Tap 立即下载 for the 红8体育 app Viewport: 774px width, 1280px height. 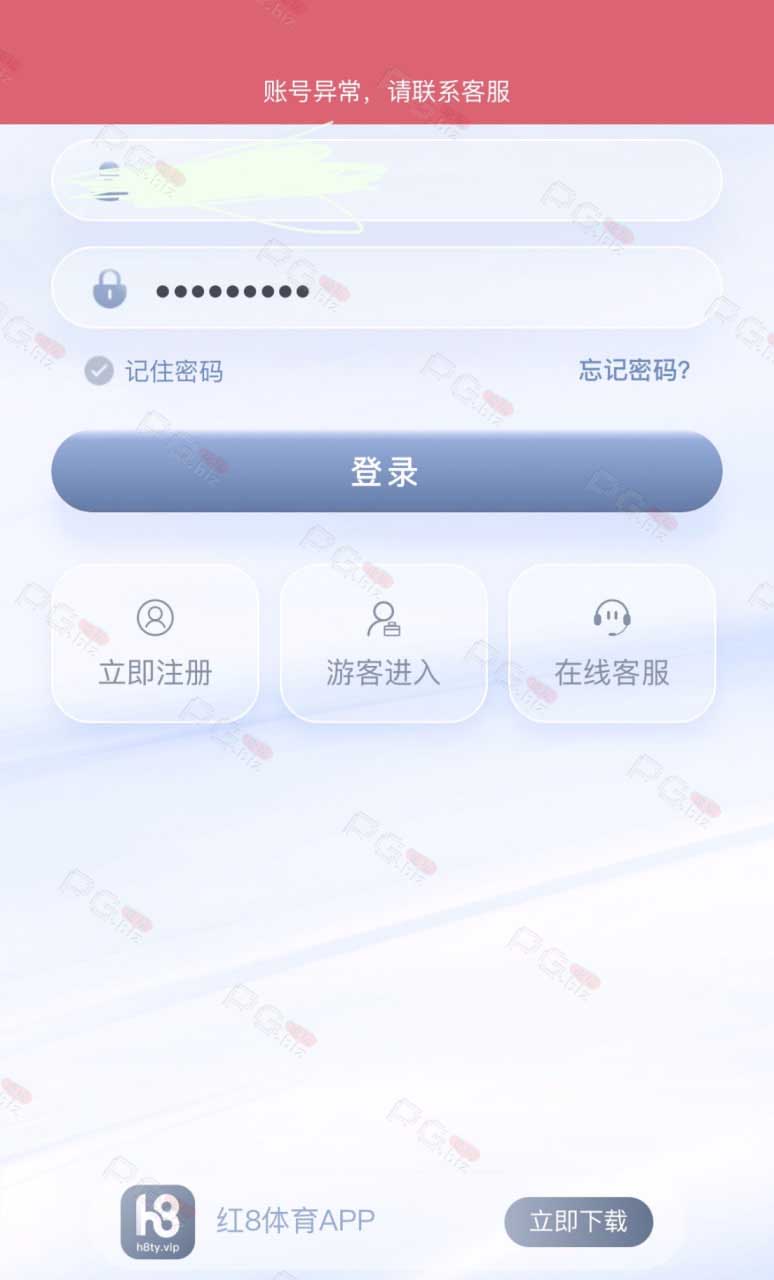(578, 1222)
